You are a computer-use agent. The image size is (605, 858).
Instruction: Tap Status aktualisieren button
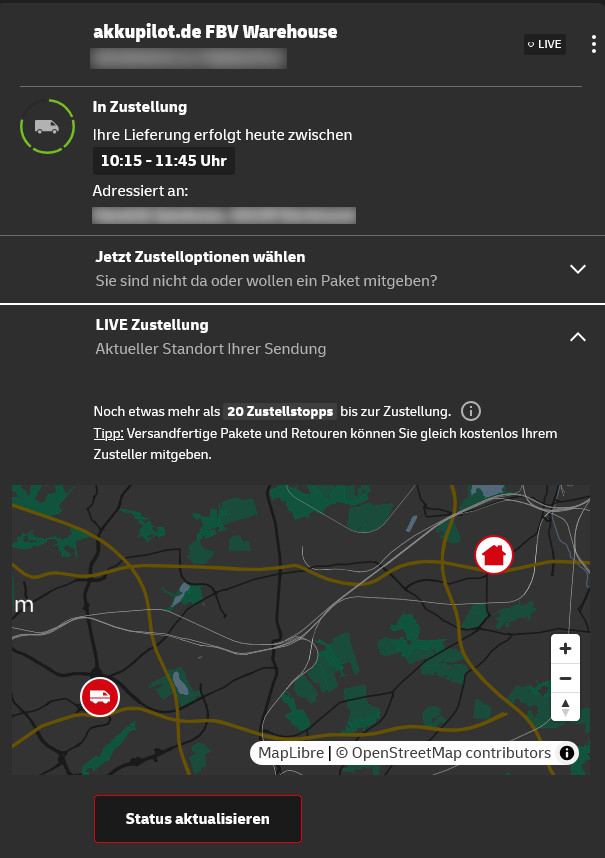pyautogui.click(x=197, y=819)
